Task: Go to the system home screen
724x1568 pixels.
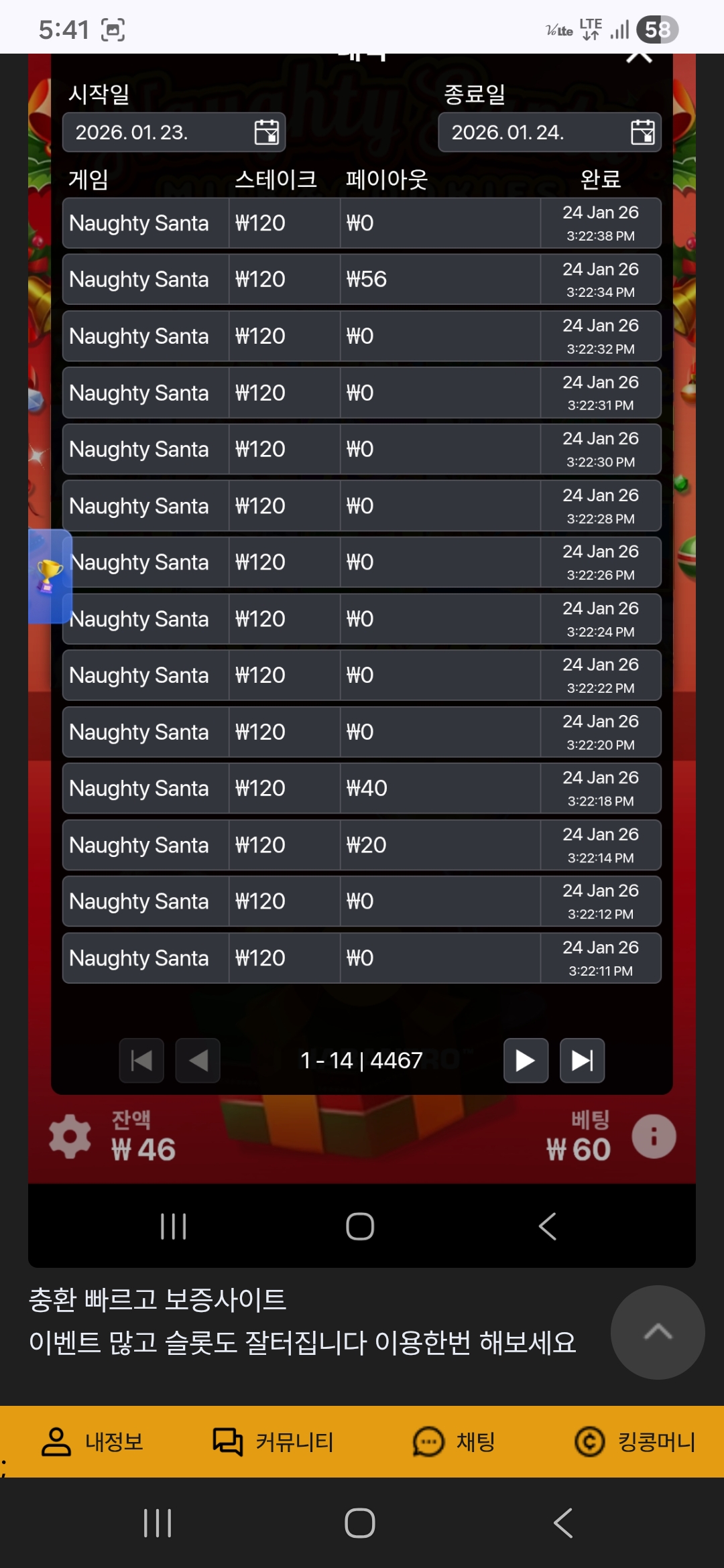Action: 360,1523
